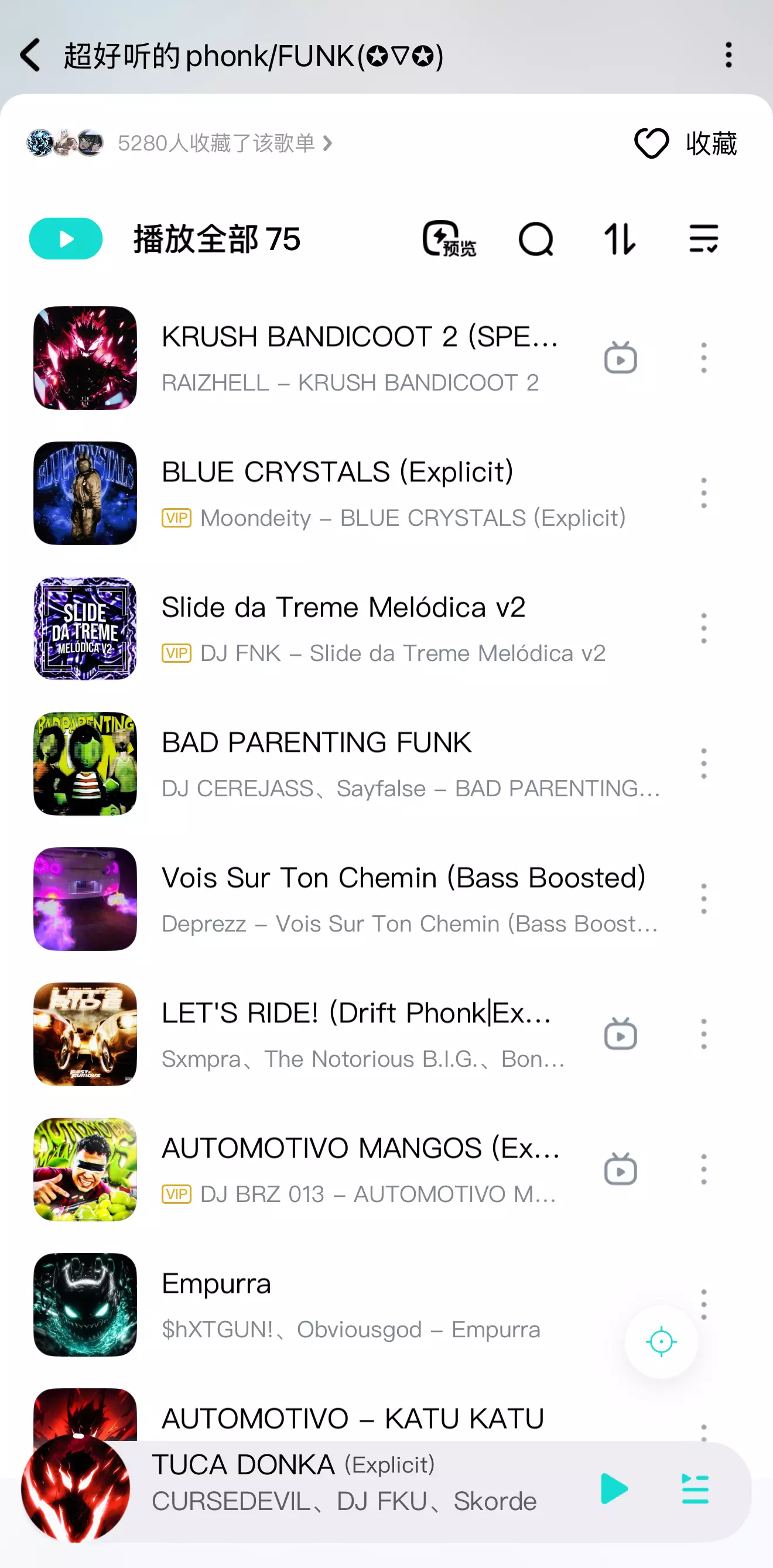Watch the video for LET'S RIDE!

tap(620, 1034)
